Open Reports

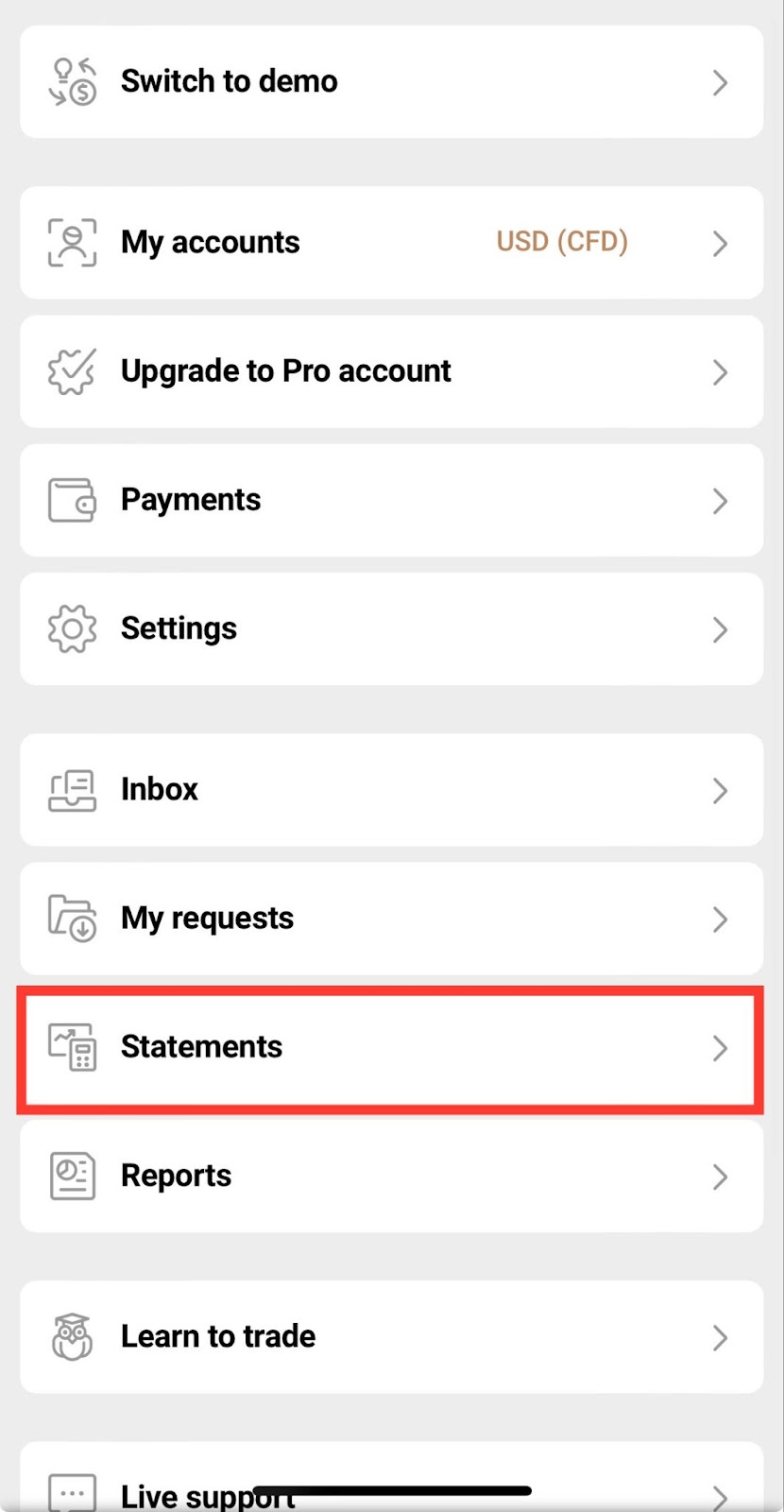click(391, 1176)
